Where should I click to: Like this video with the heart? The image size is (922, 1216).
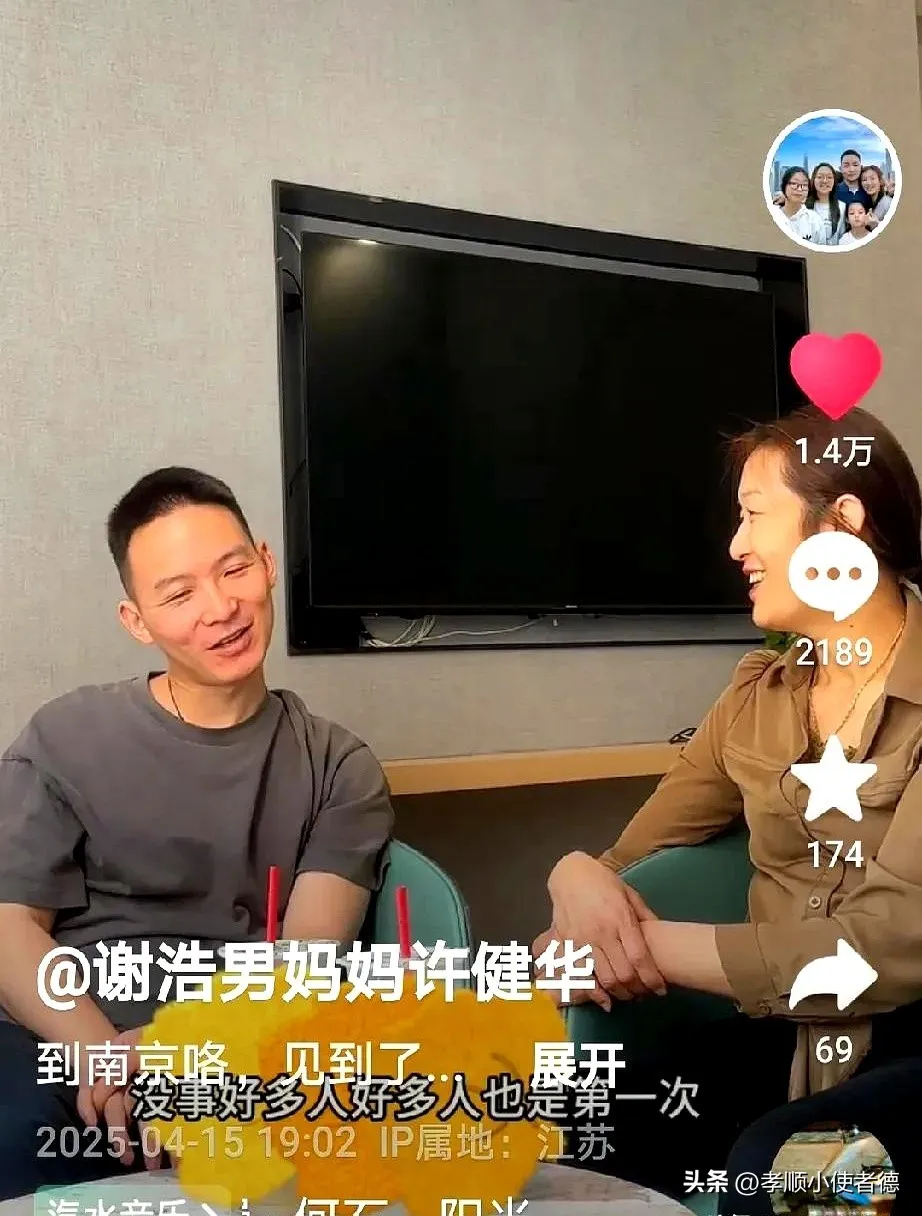[835, 374]
